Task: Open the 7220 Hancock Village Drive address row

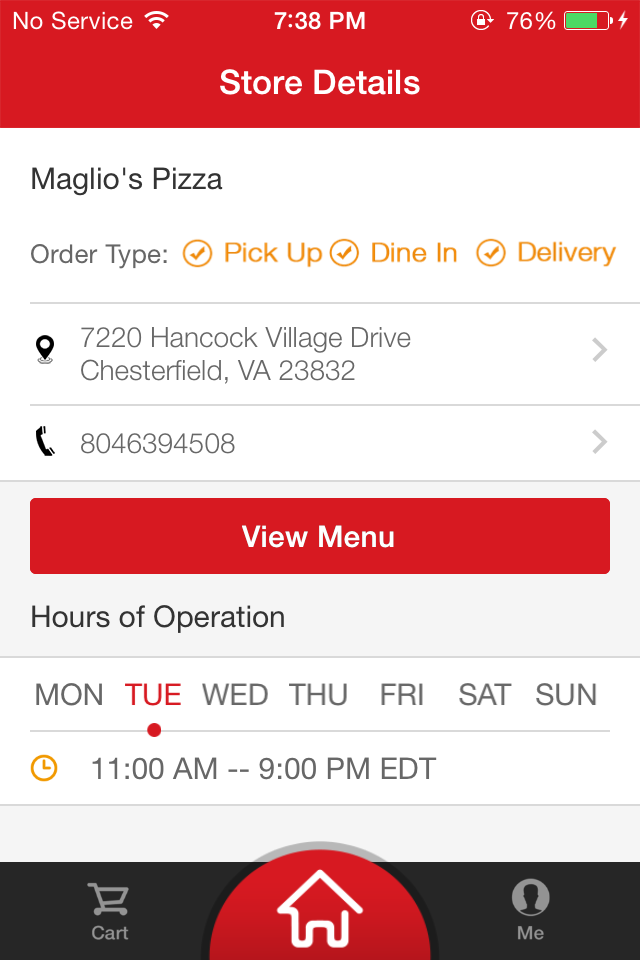Action: coord(320,354)
